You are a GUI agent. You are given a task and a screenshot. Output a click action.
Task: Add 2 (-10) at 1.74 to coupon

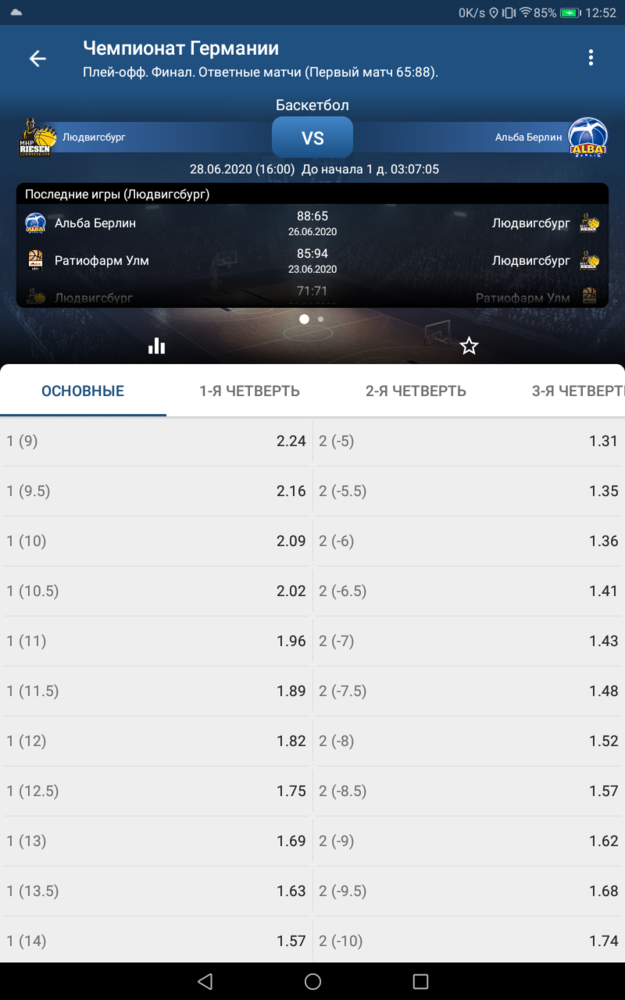pyautogui.click(x=469, y=941)
